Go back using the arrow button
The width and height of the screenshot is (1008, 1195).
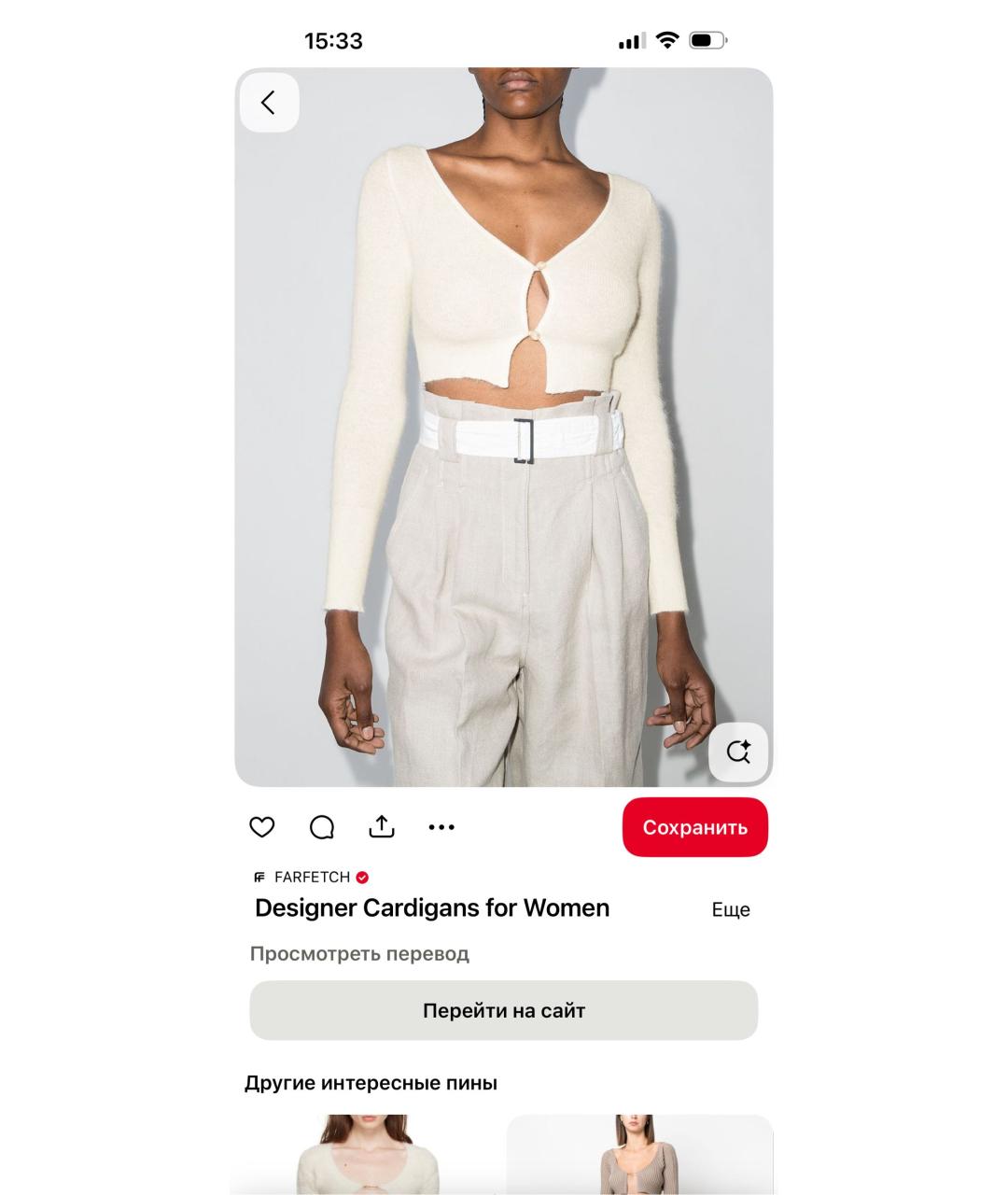coord(269,103)
